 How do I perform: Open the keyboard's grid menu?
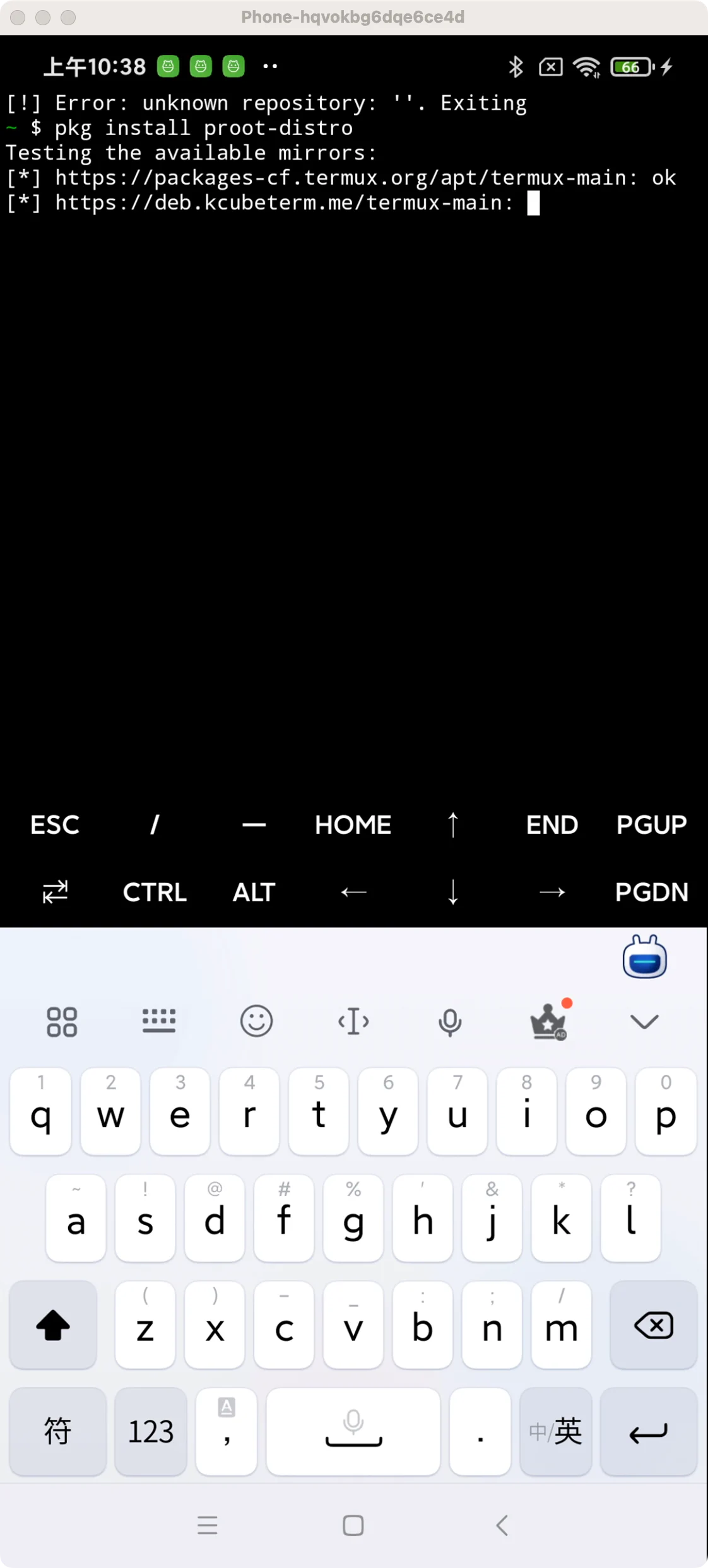pos(62,1022)
